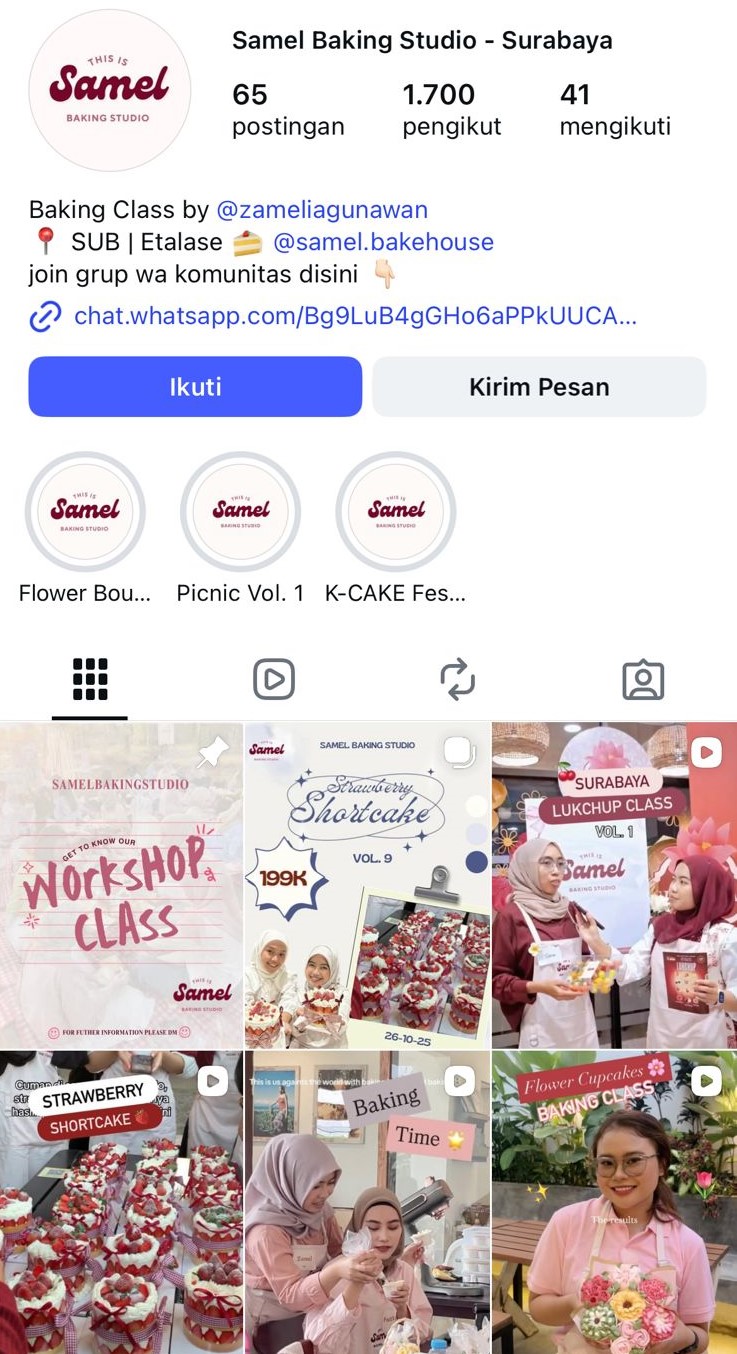Follow the account with the Ikuti button
The image size is (737, 1354).
point(195,387)
